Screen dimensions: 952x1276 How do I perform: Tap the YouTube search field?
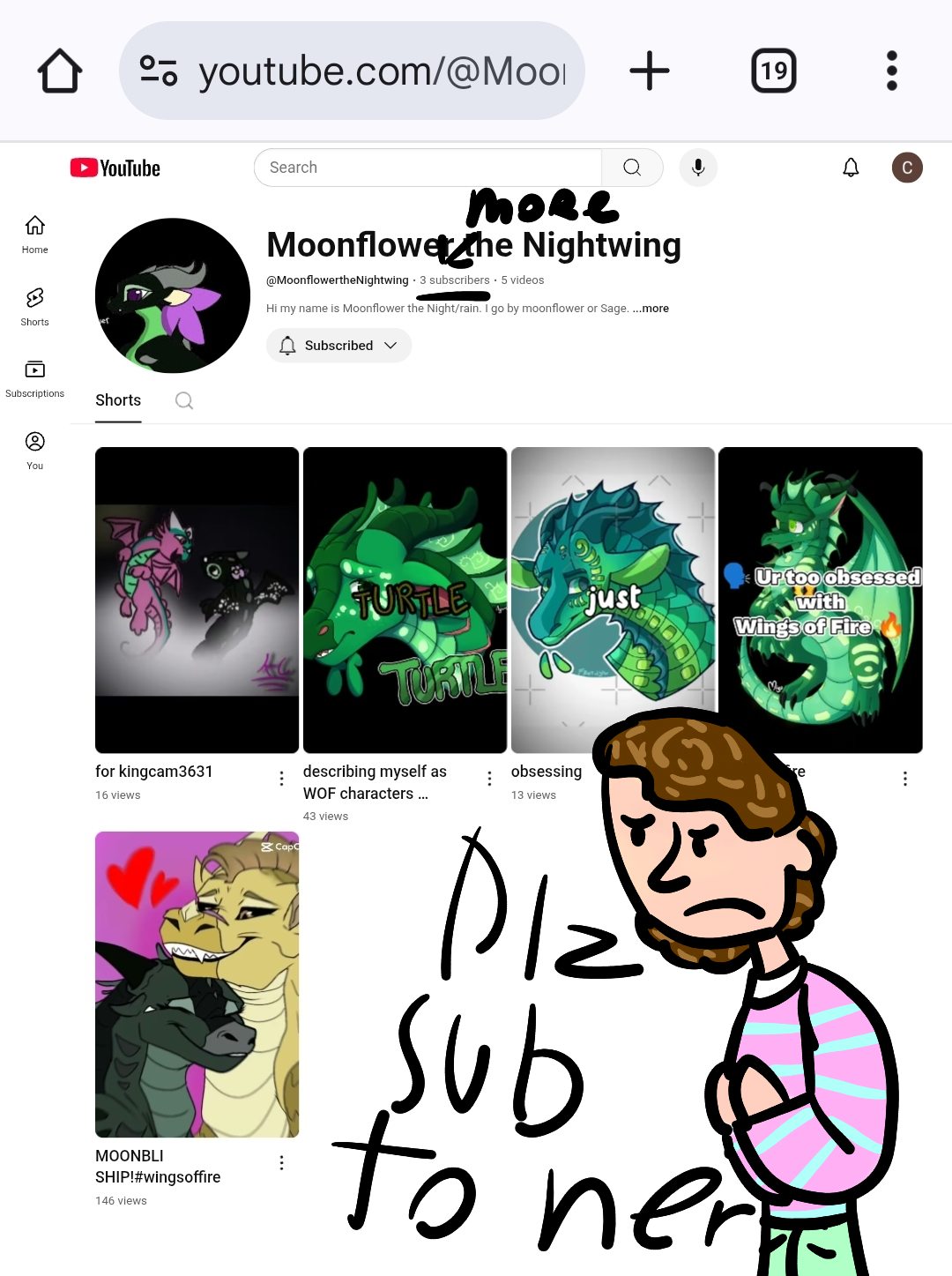coord(428,168)
